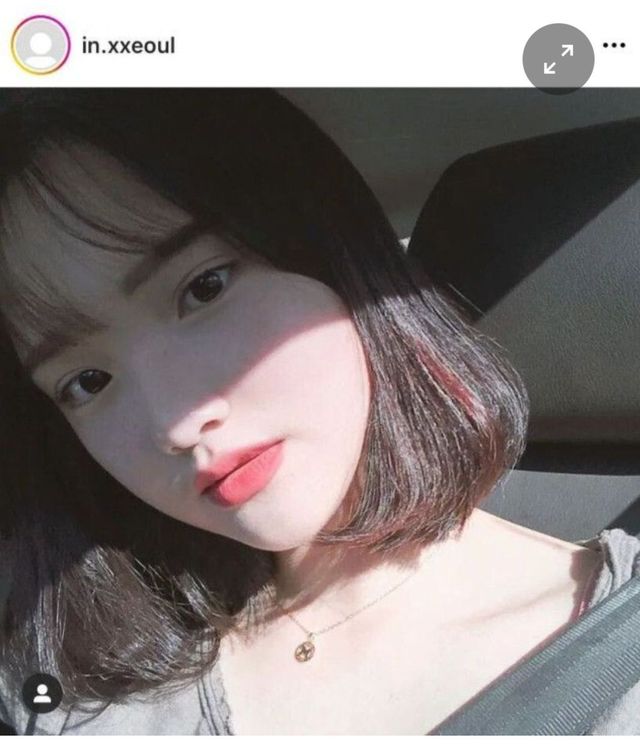
Task: Show tagged people on the photo
Action: pyautogui.click(x=42, y=693)
